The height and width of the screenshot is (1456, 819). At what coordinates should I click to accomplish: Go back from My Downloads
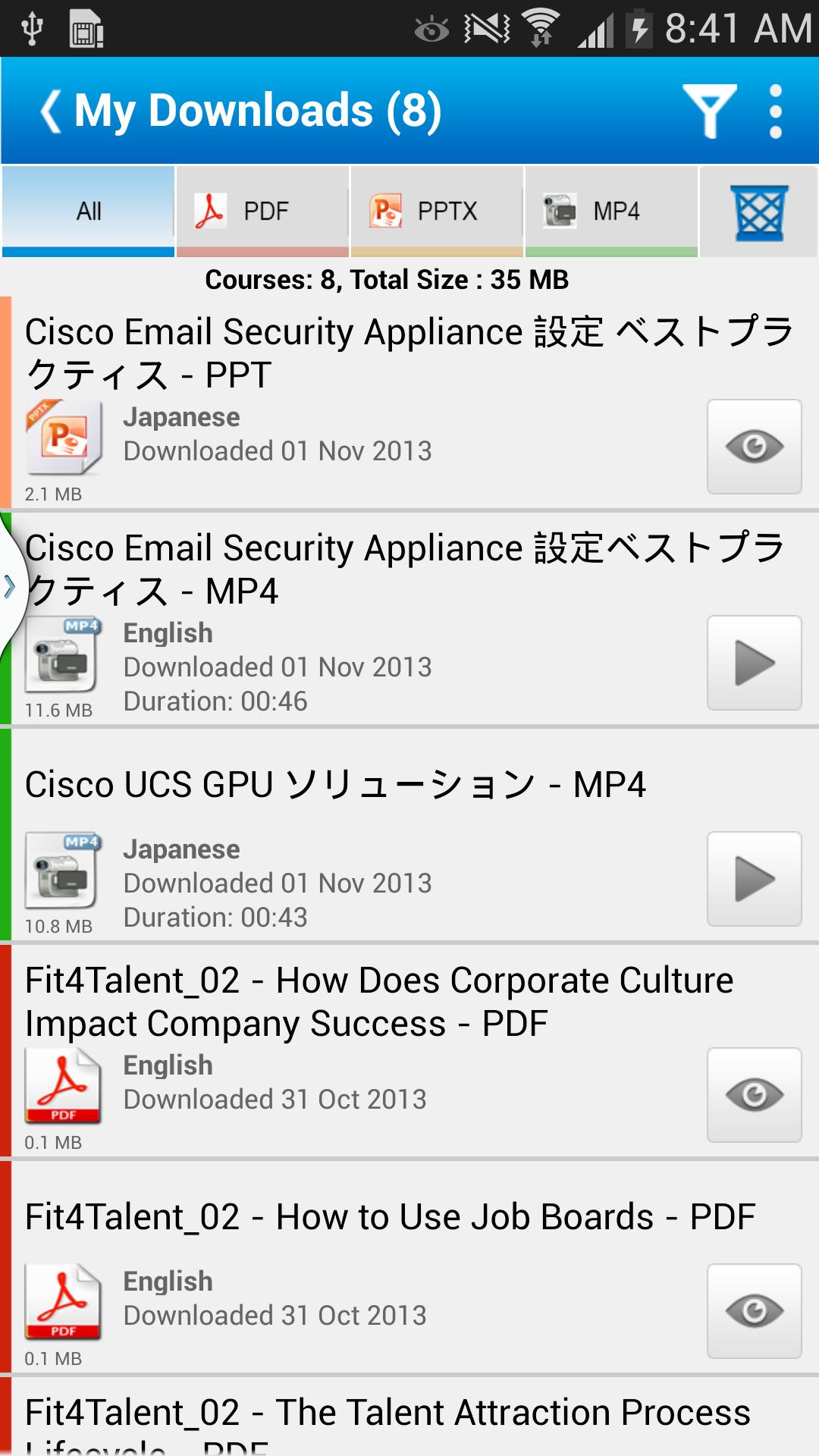(x=52, y=111)
